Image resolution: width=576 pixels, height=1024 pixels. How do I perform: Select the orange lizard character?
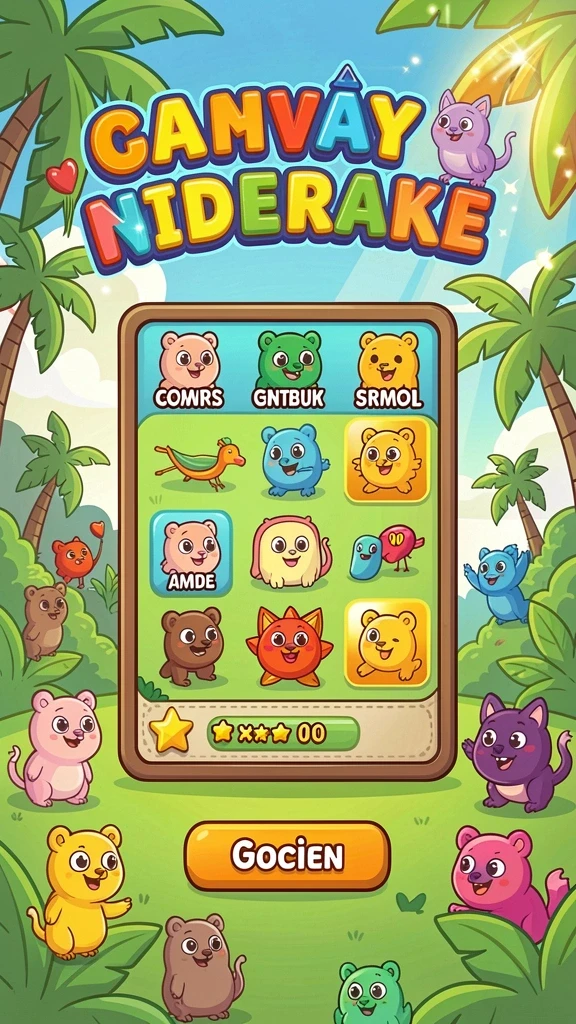pyautogui.click(x=199, y=462)
